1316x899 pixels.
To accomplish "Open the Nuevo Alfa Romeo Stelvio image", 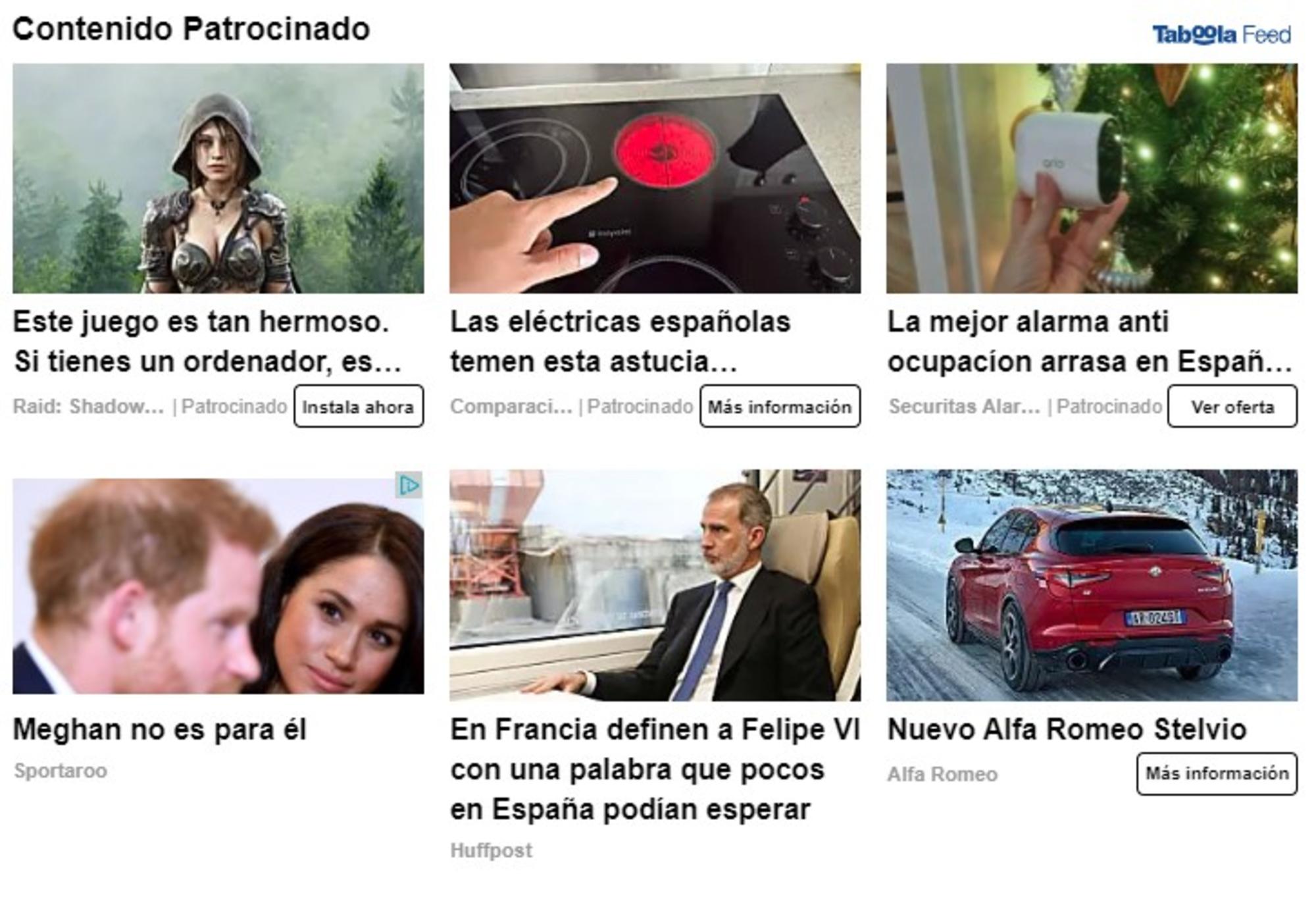I will click(1092, 584).
